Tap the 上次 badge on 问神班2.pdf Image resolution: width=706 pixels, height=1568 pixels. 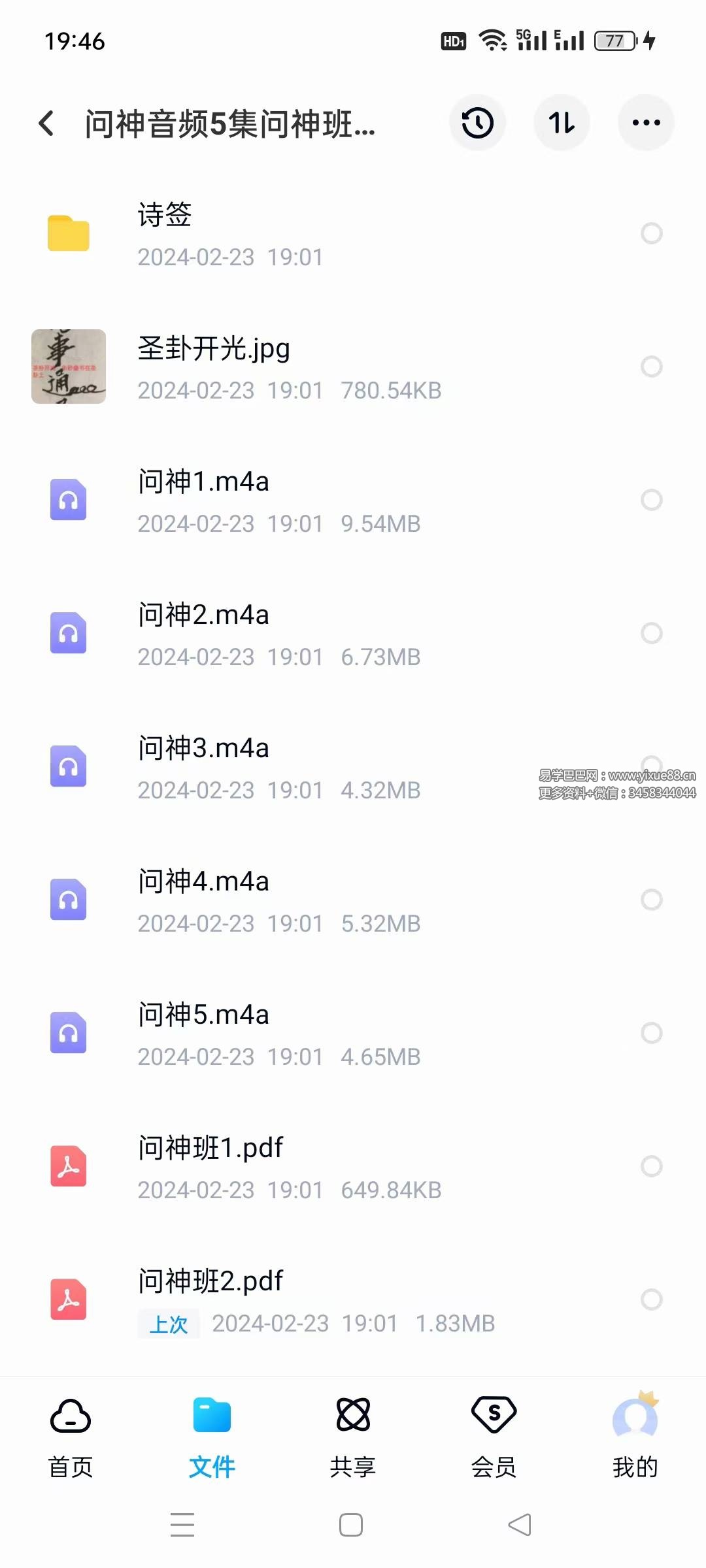tap(169, 1323)
